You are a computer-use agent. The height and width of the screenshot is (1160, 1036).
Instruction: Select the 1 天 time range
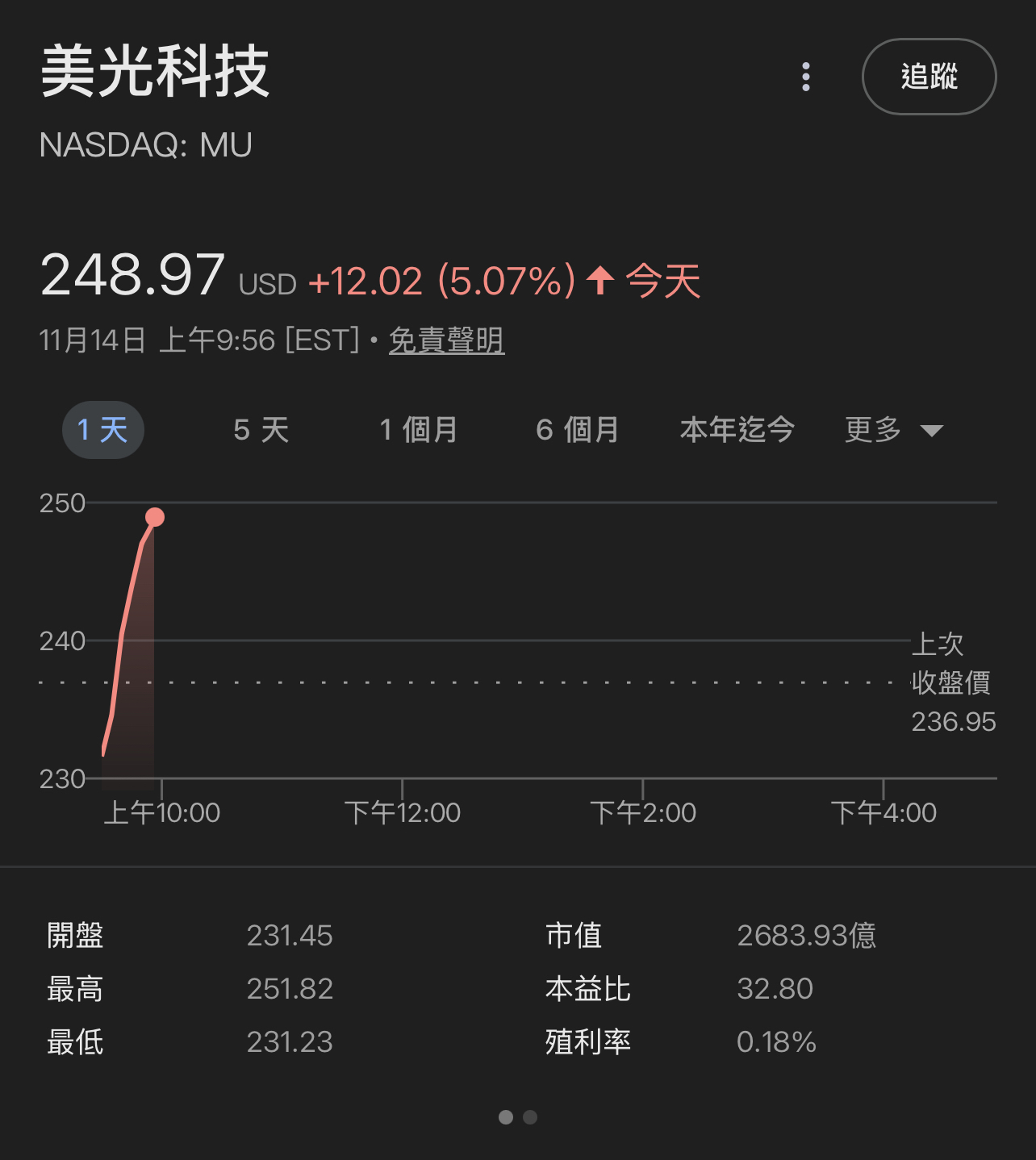click(102, 430)
